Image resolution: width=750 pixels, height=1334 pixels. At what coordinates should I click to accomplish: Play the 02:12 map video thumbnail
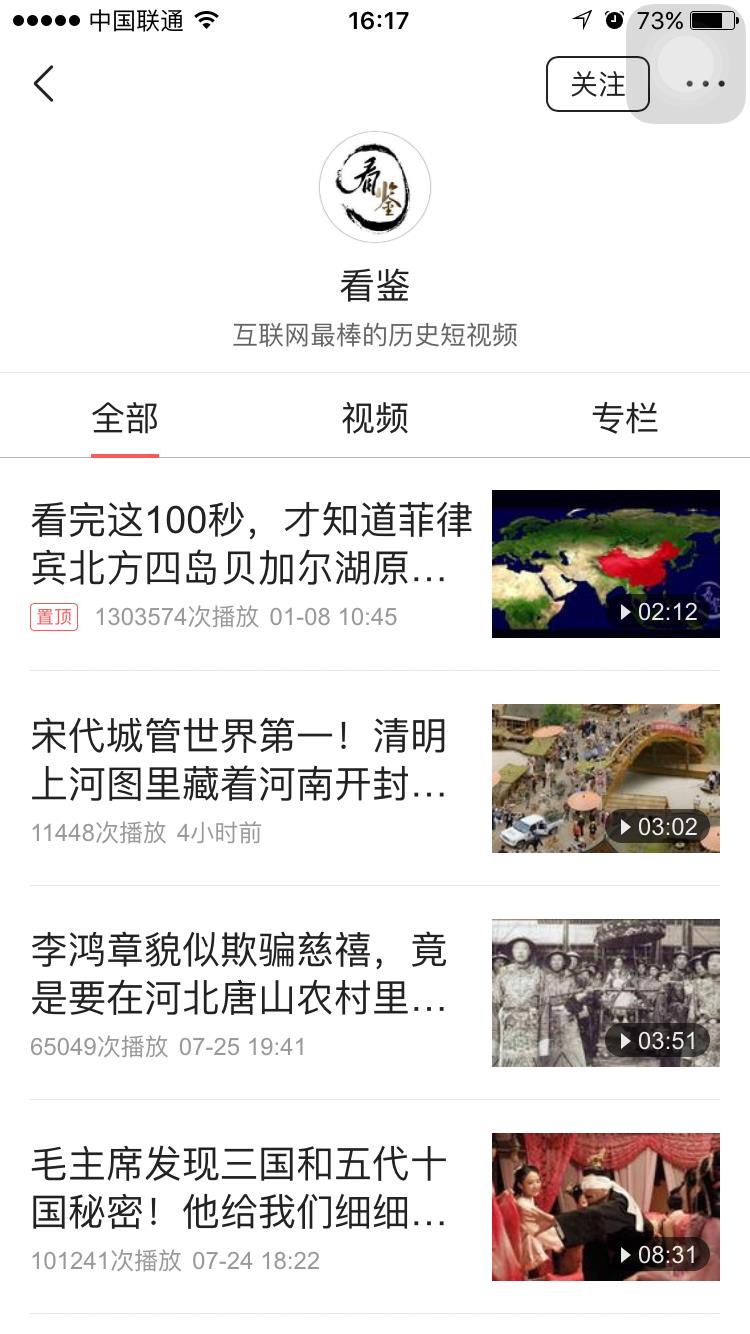click(x=605, y=564)
